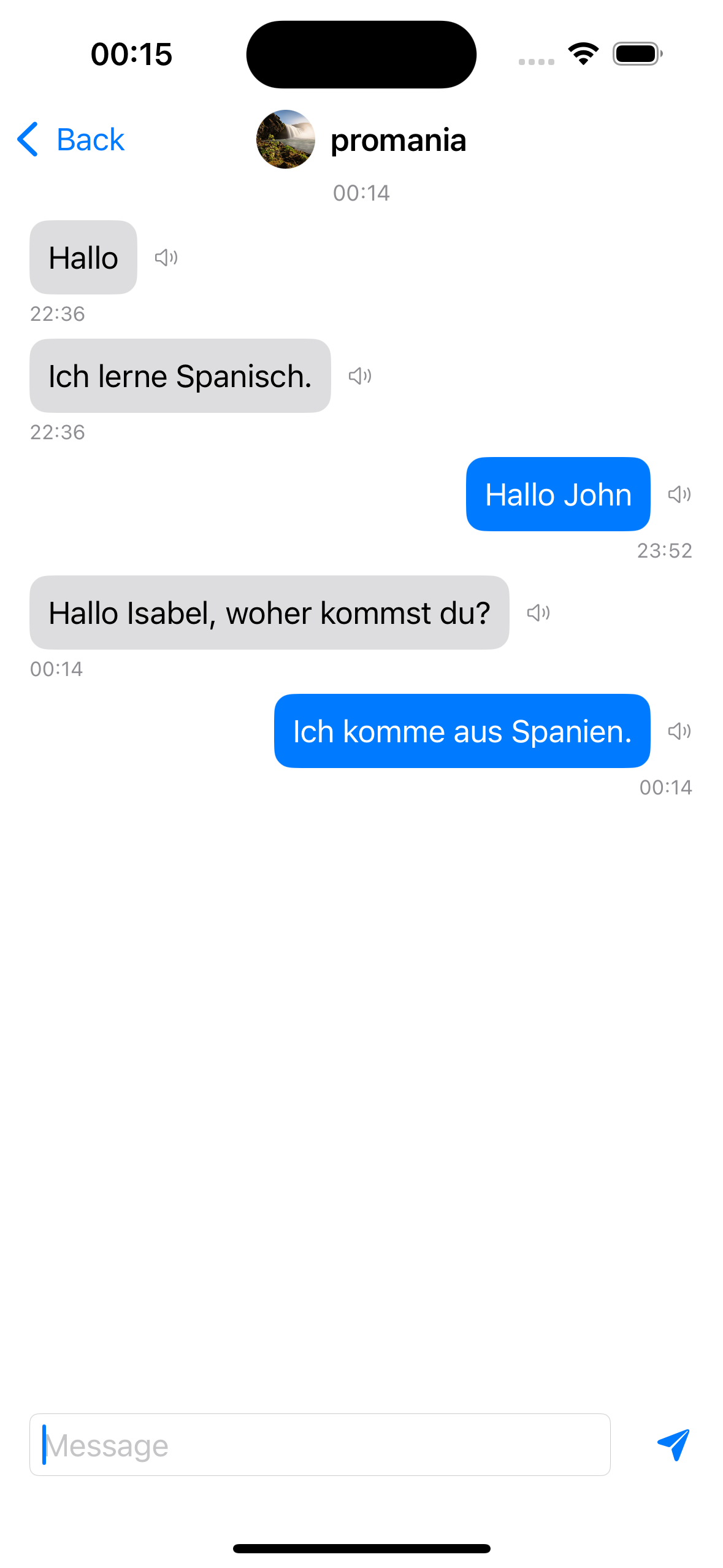Play audio for the 'Hallo' message

pos(166,258)
